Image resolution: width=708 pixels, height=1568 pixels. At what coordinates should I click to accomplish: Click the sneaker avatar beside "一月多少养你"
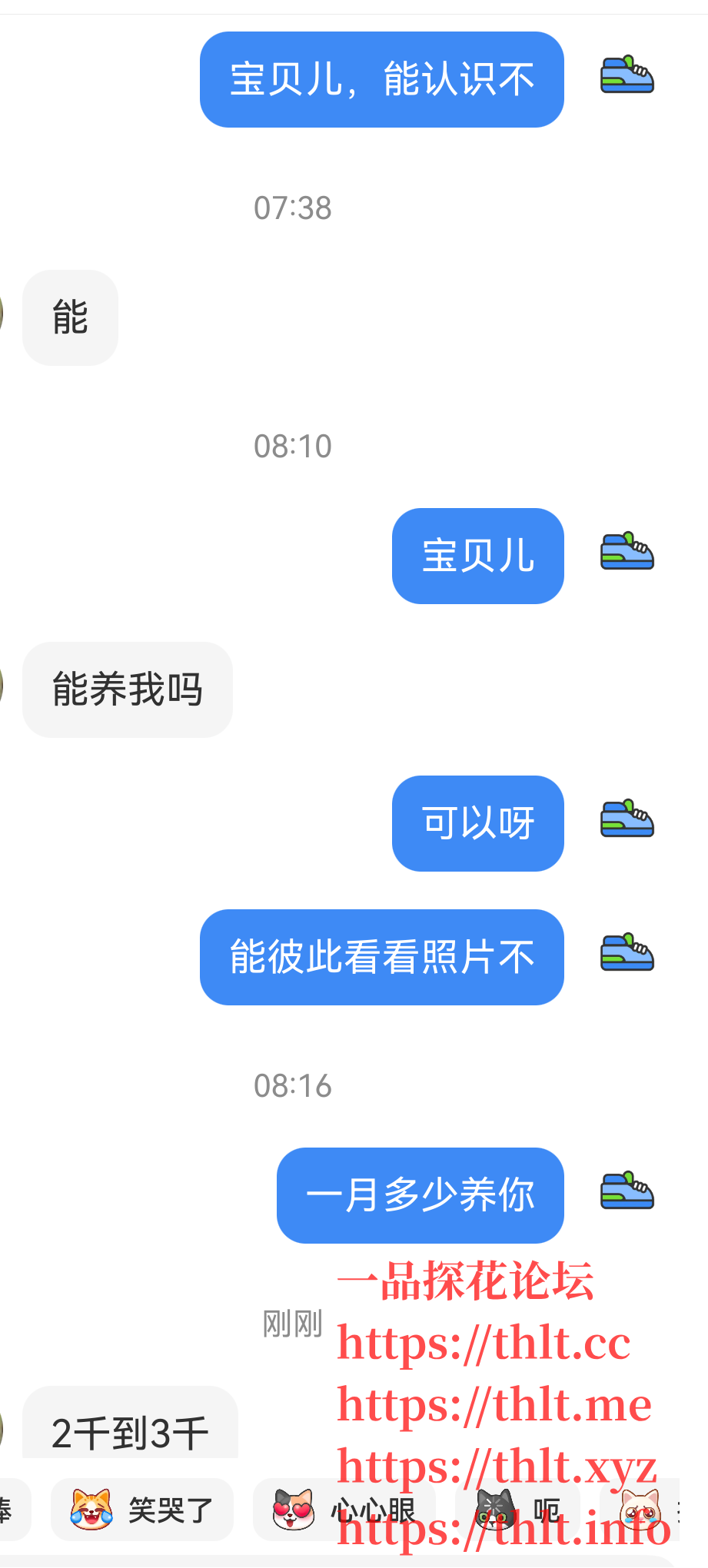(627, 1194)
